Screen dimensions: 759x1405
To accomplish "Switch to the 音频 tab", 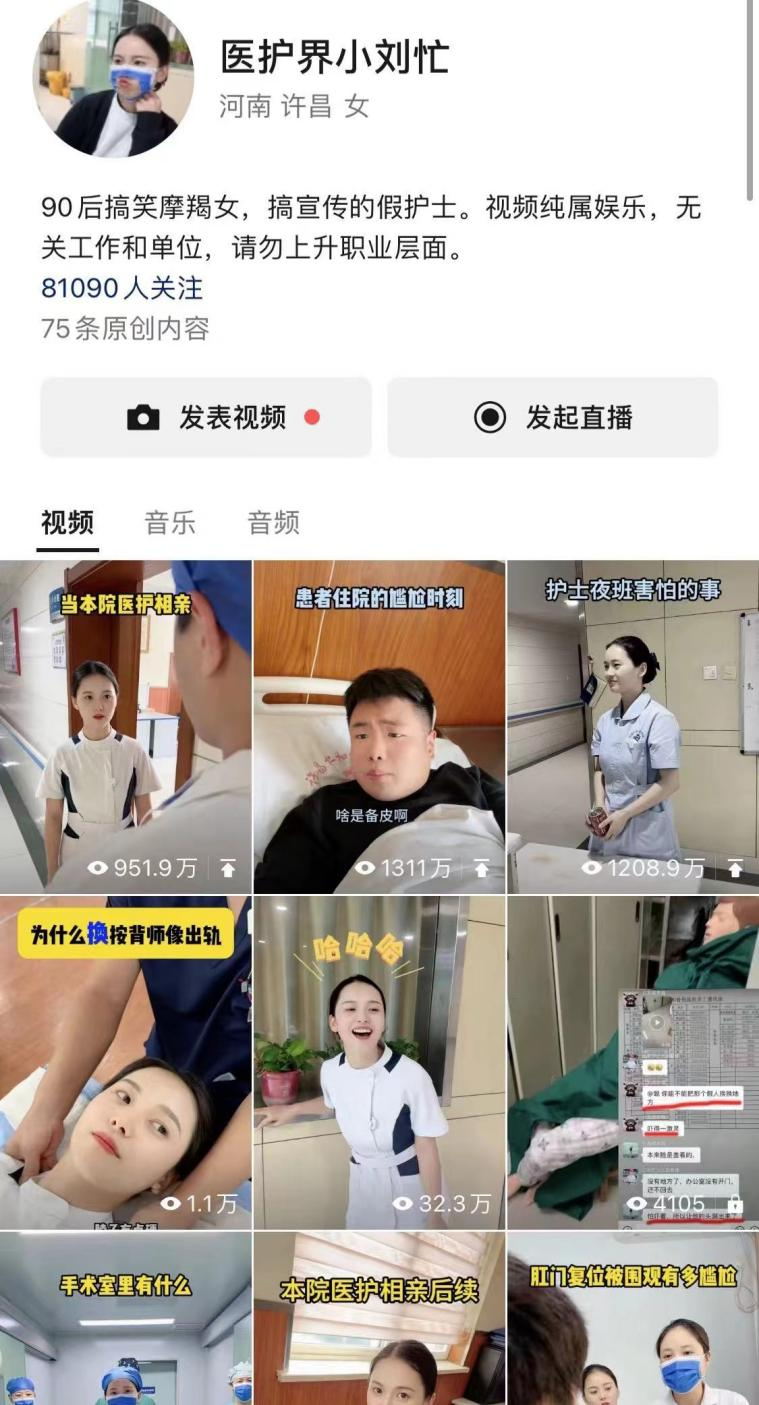I will tap(273, 522).
